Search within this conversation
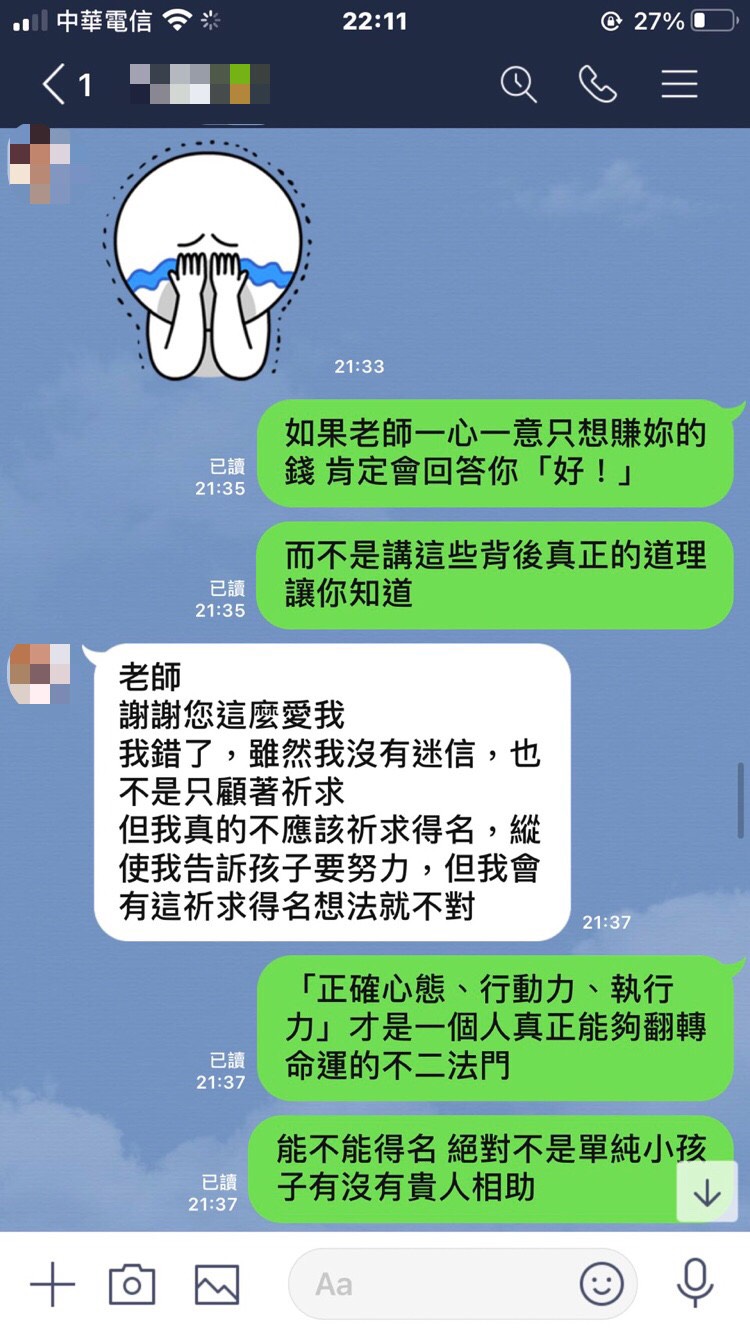750x1334 pixels. tap(518, 85)
